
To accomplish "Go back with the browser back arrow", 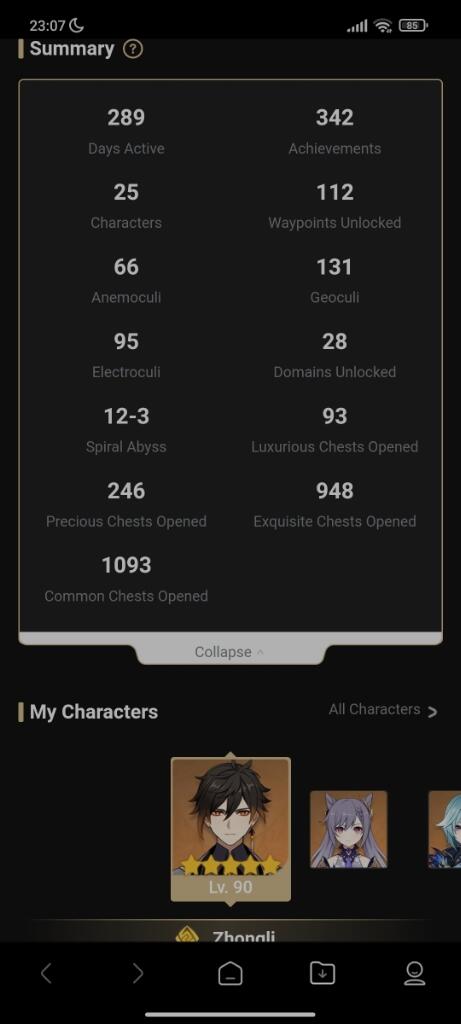I will [x=46, y=974].
